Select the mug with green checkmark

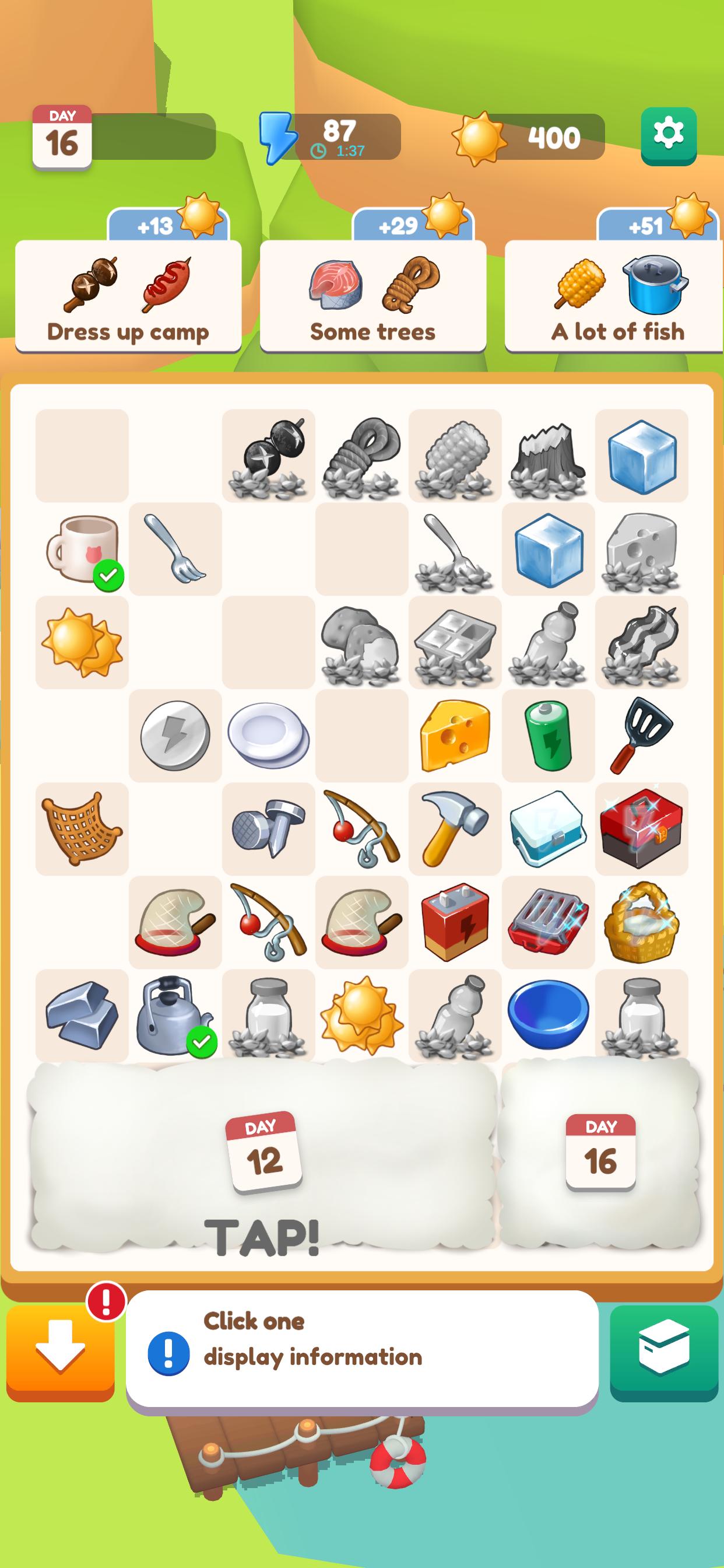[x=82, y=548]
